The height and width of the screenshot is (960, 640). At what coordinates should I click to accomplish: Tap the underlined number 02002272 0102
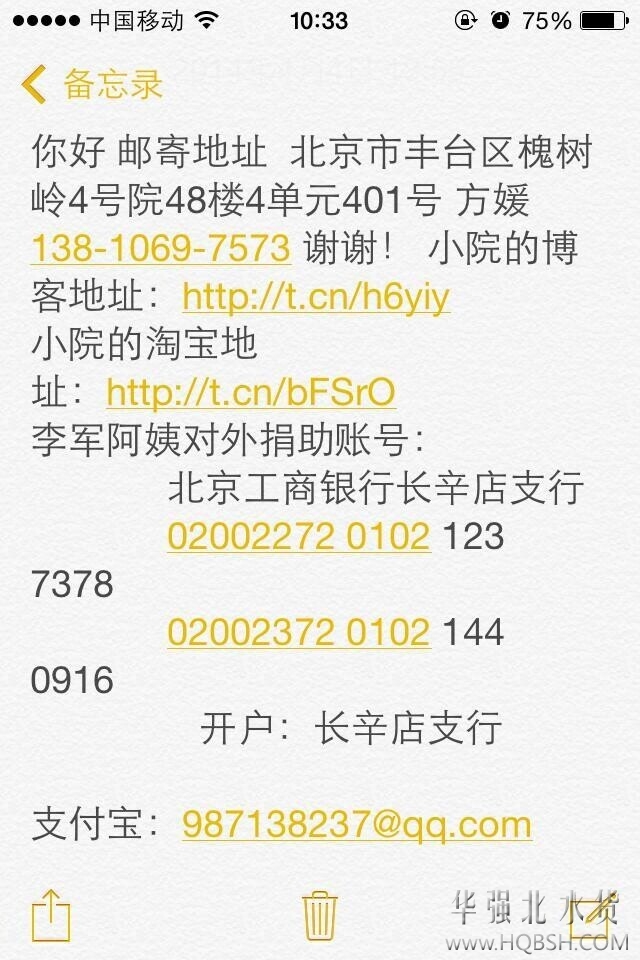(298, 537)
